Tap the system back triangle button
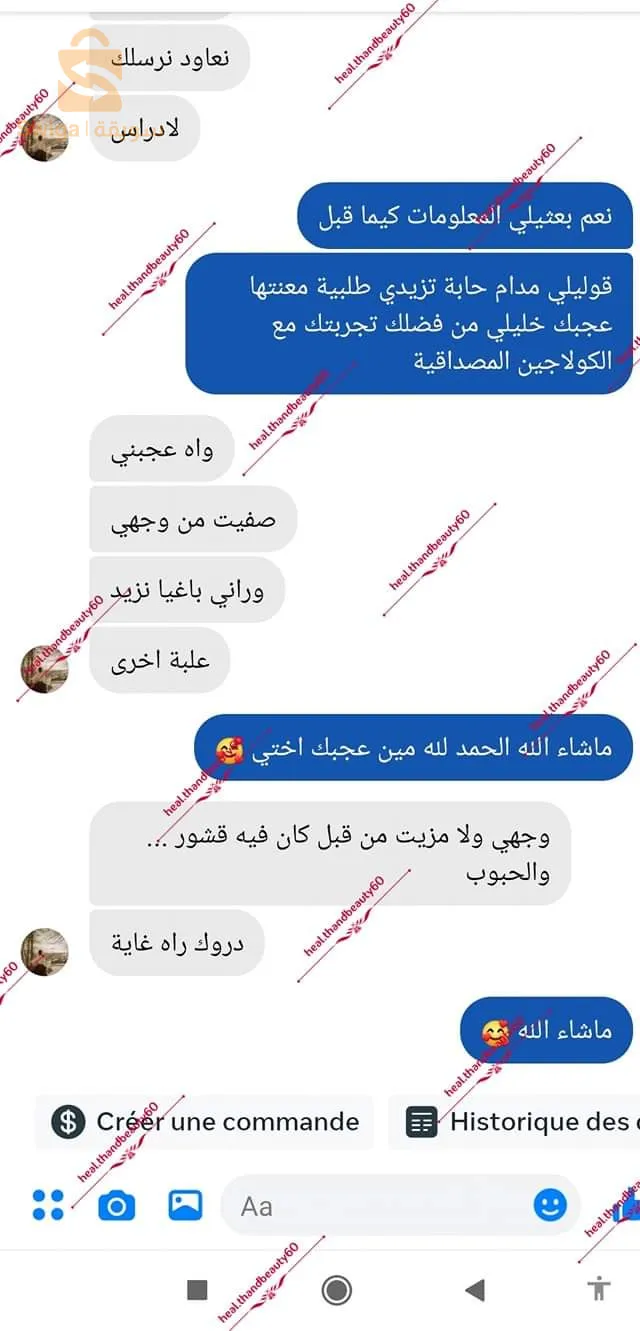 click(x=475, y=1290)
